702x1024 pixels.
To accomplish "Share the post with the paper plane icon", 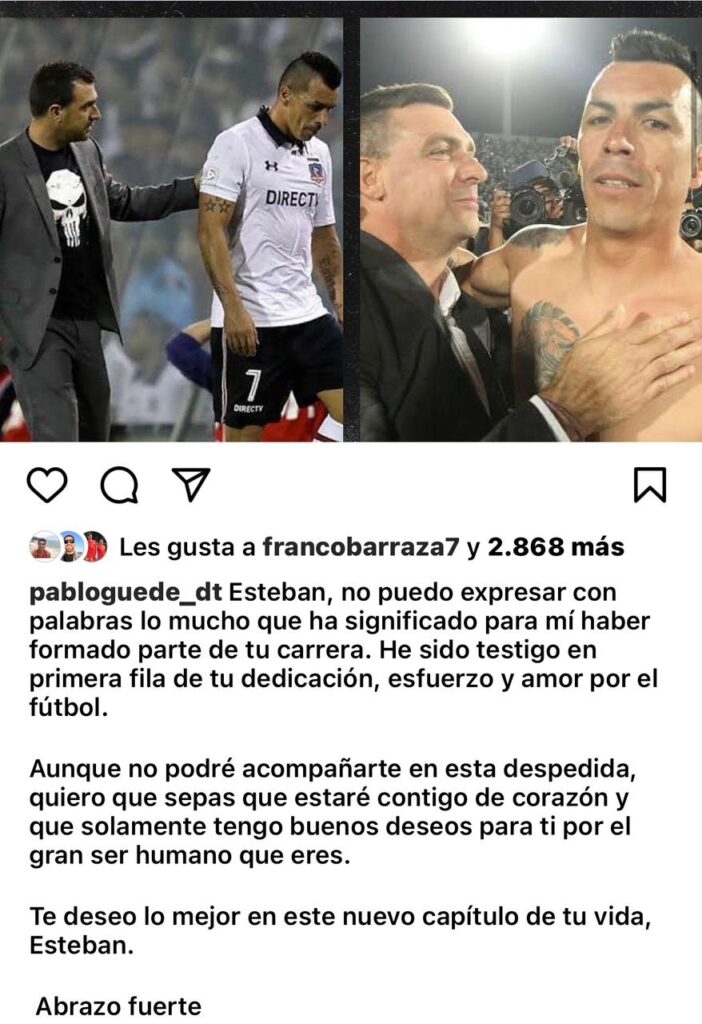I will tap(190, 484).
